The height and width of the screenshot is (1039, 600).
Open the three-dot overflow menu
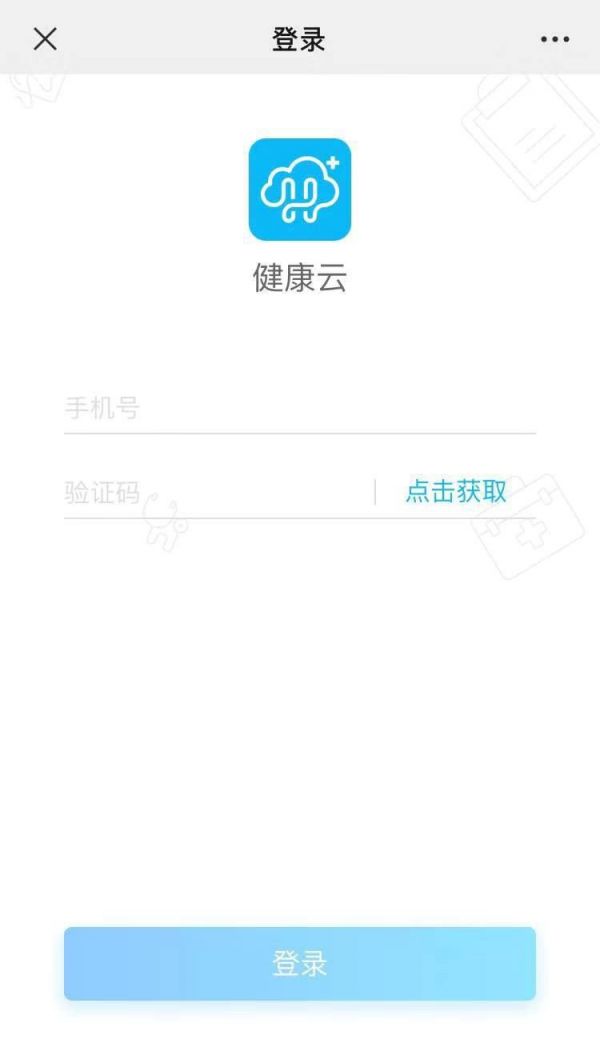(x=554, y=39)
